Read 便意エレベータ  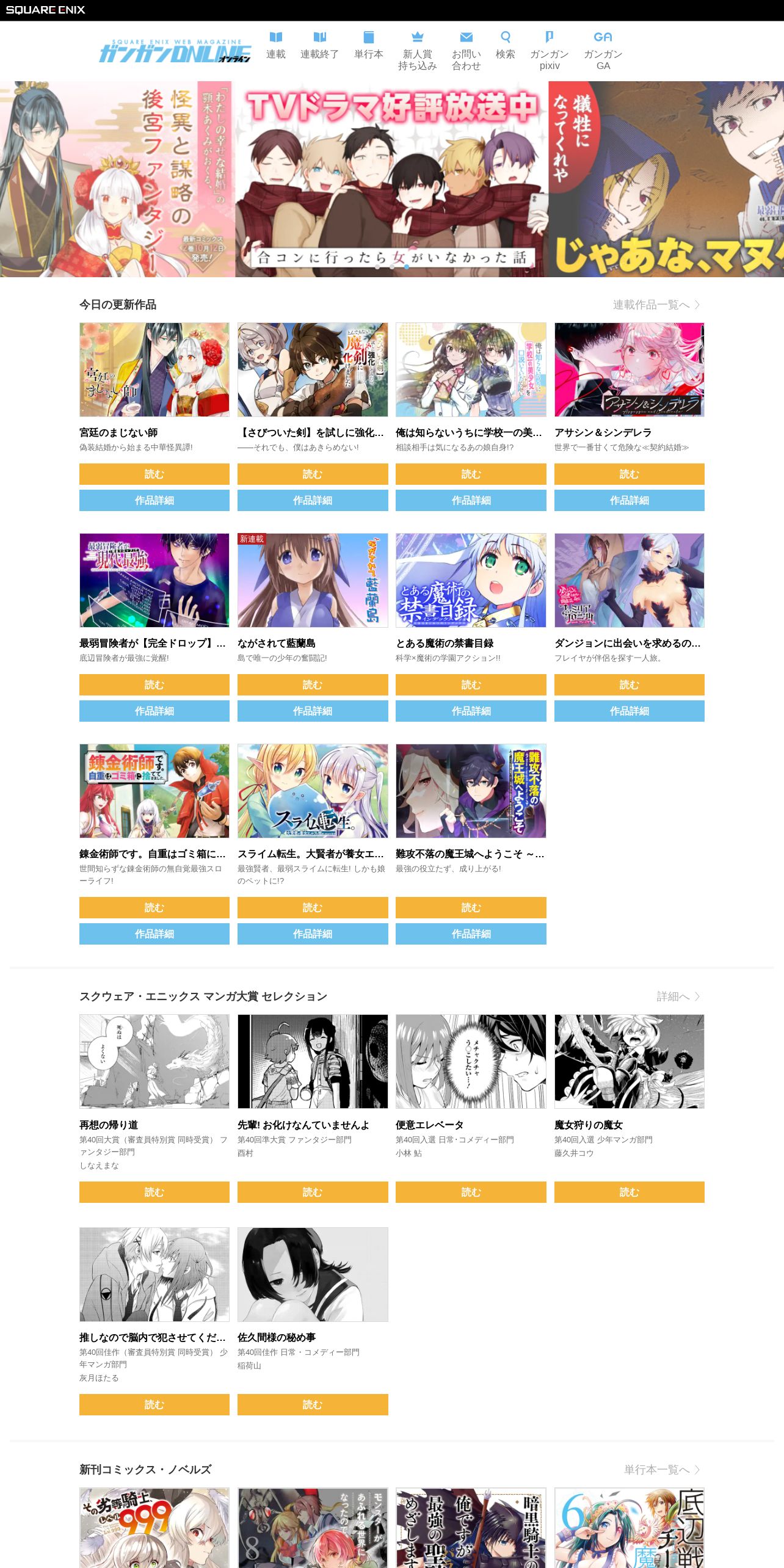point(471,1192)
